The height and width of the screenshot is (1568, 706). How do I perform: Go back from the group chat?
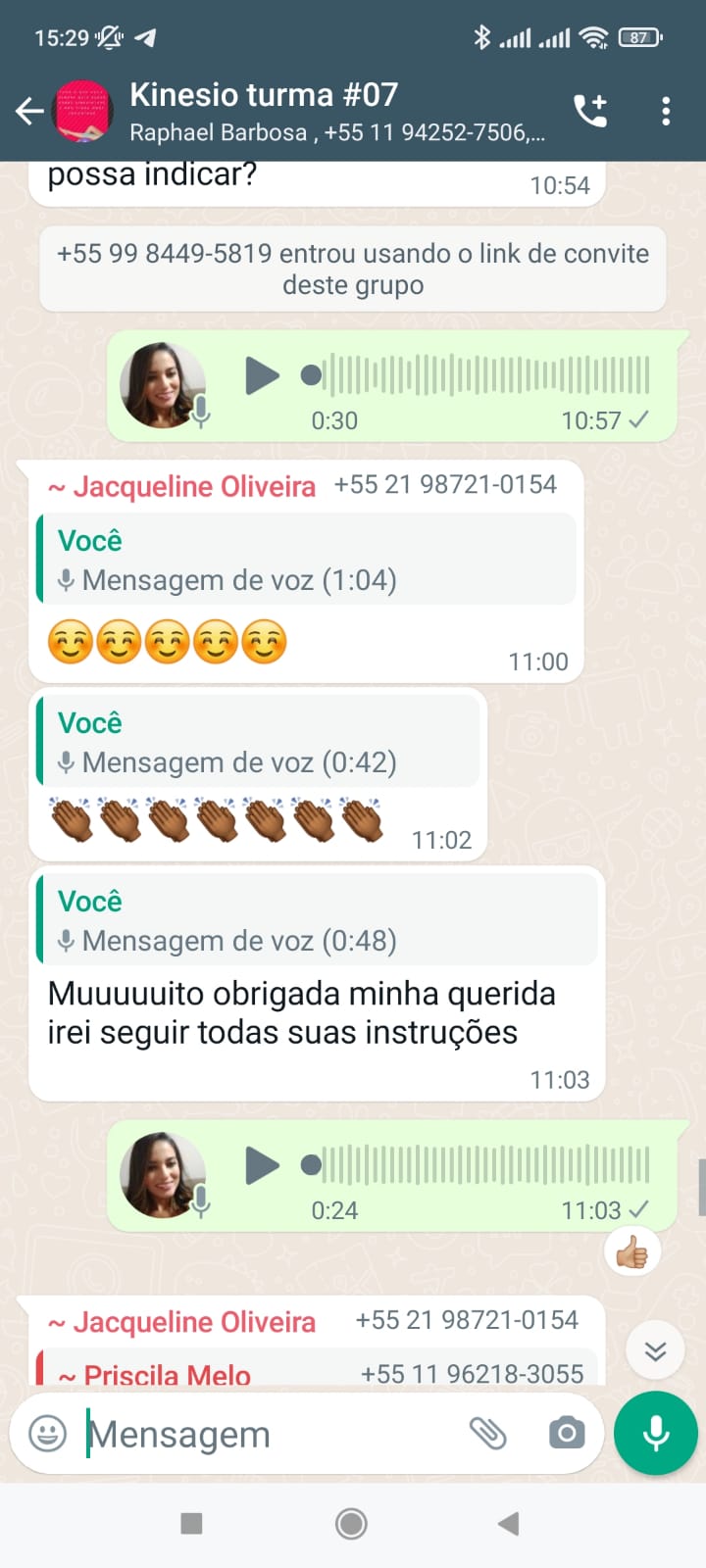[29, 112]
